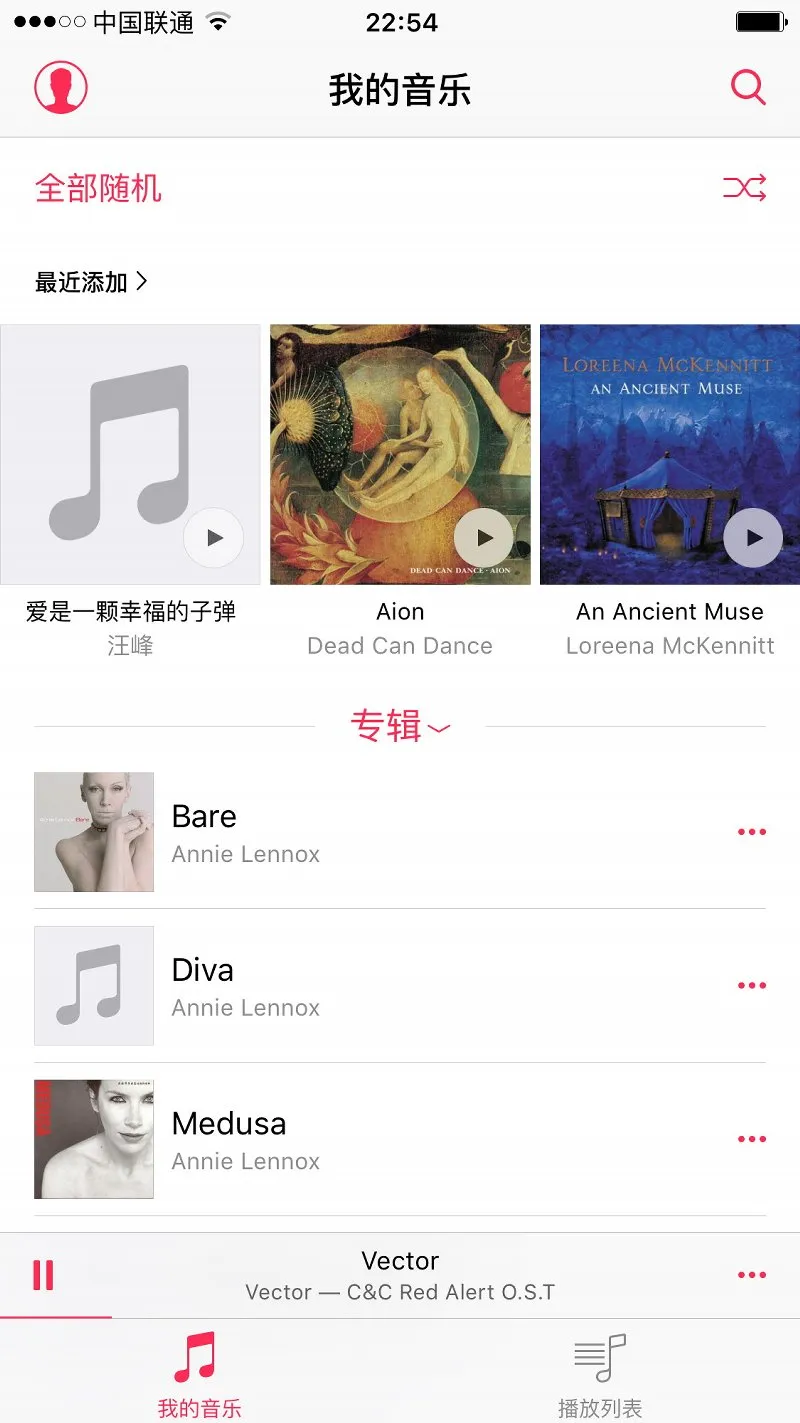Open search with the magnifier icon
This screenshot has width=800, height=1423.
coord(748,88)
